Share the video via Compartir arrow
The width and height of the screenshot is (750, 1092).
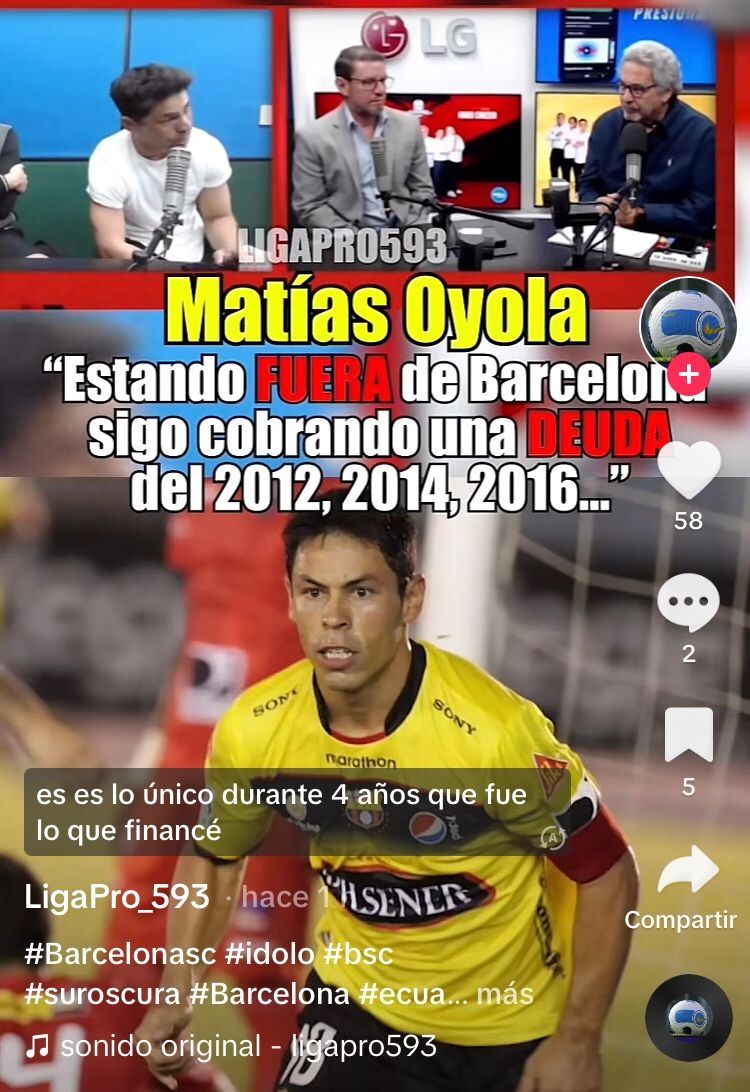[689, 872]
